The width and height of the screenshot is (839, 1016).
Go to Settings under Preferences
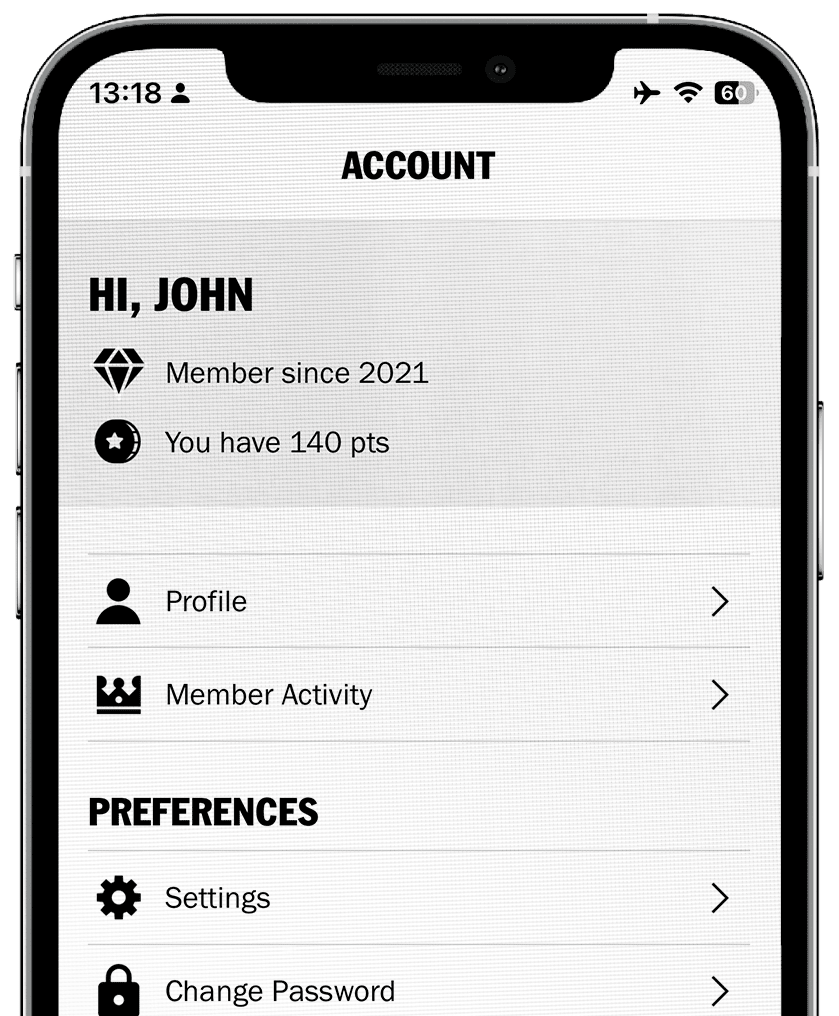click(x=418, y=898)
